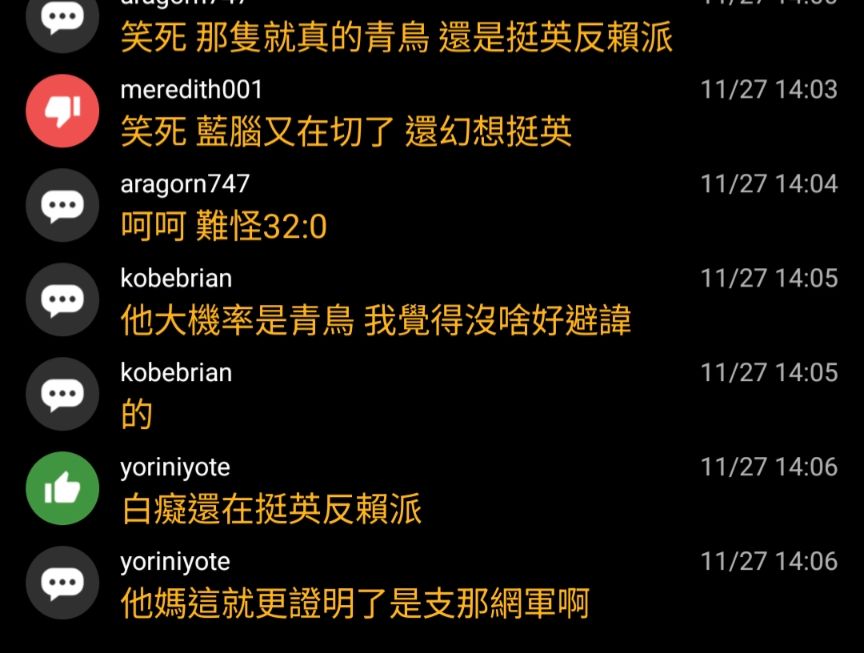Open meredith001's comment posted at 14:03
The width and height of the screenshot is (864, 653).
[x=345, y=132]
